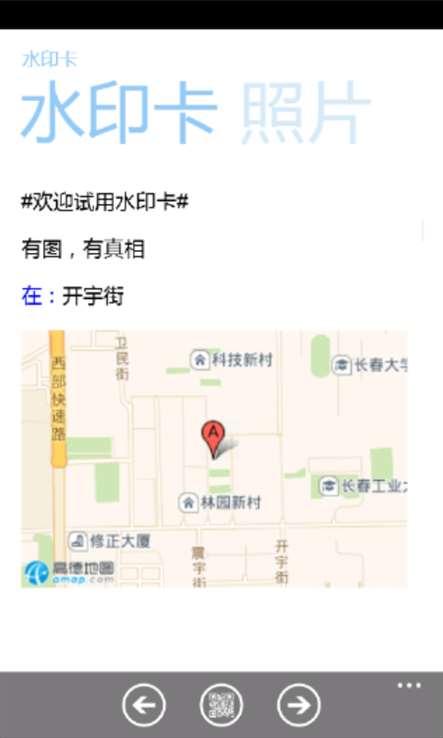The width and height of the screenshot is (443, 738).
Task: Go to the previous card with left arrow
Action: [144, 705]
